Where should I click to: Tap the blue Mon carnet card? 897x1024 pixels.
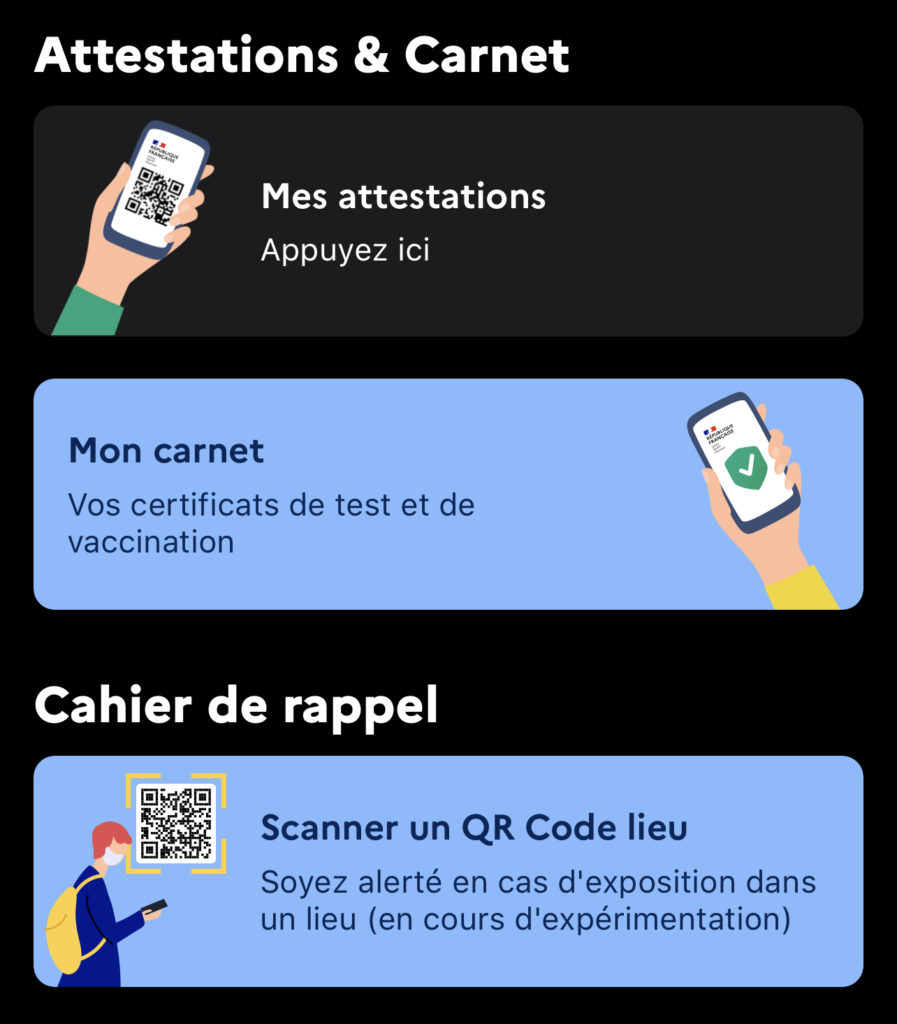[448, 491]
